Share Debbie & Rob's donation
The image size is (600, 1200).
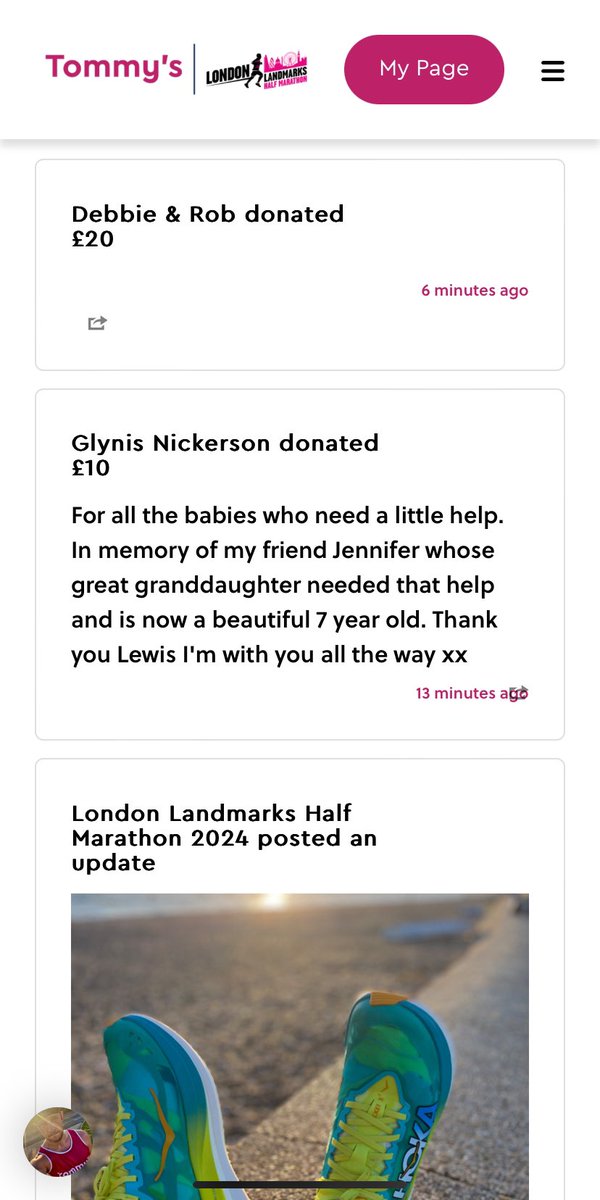[97, 323]
